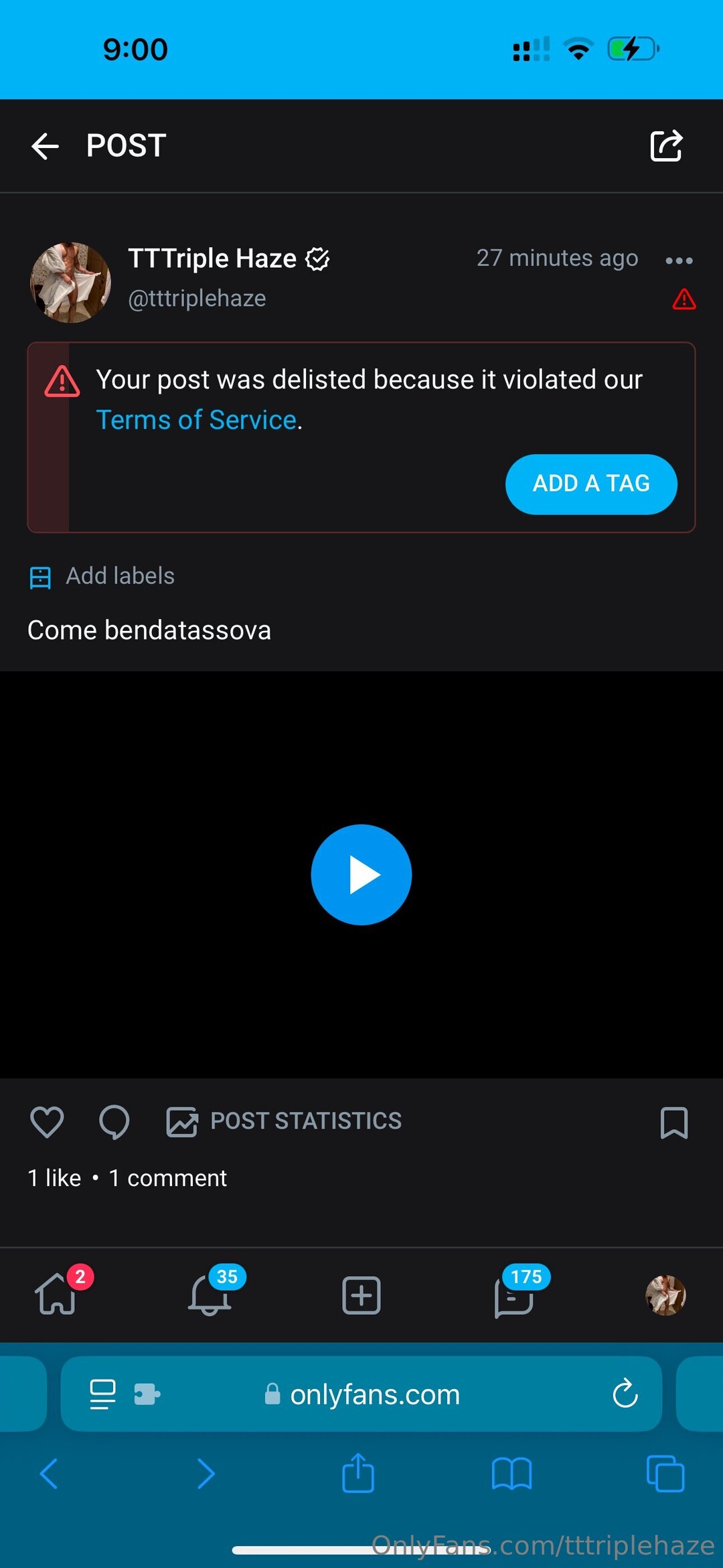Open the notifications bell tab
This screenshot has height=1568, width=723.
pyautogui.click(x=210, y=1294)
